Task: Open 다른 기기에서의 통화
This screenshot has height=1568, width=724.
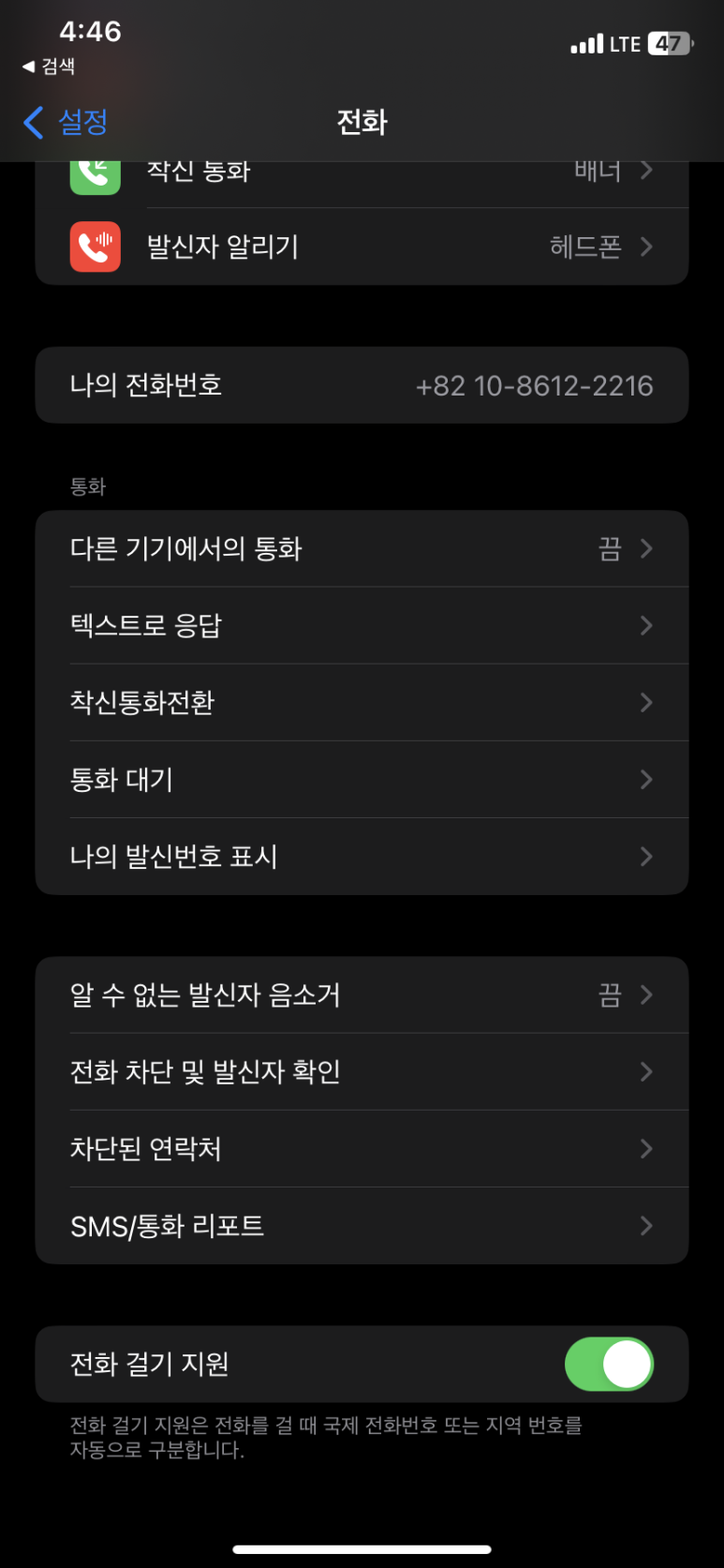Action: coord(362,549)
